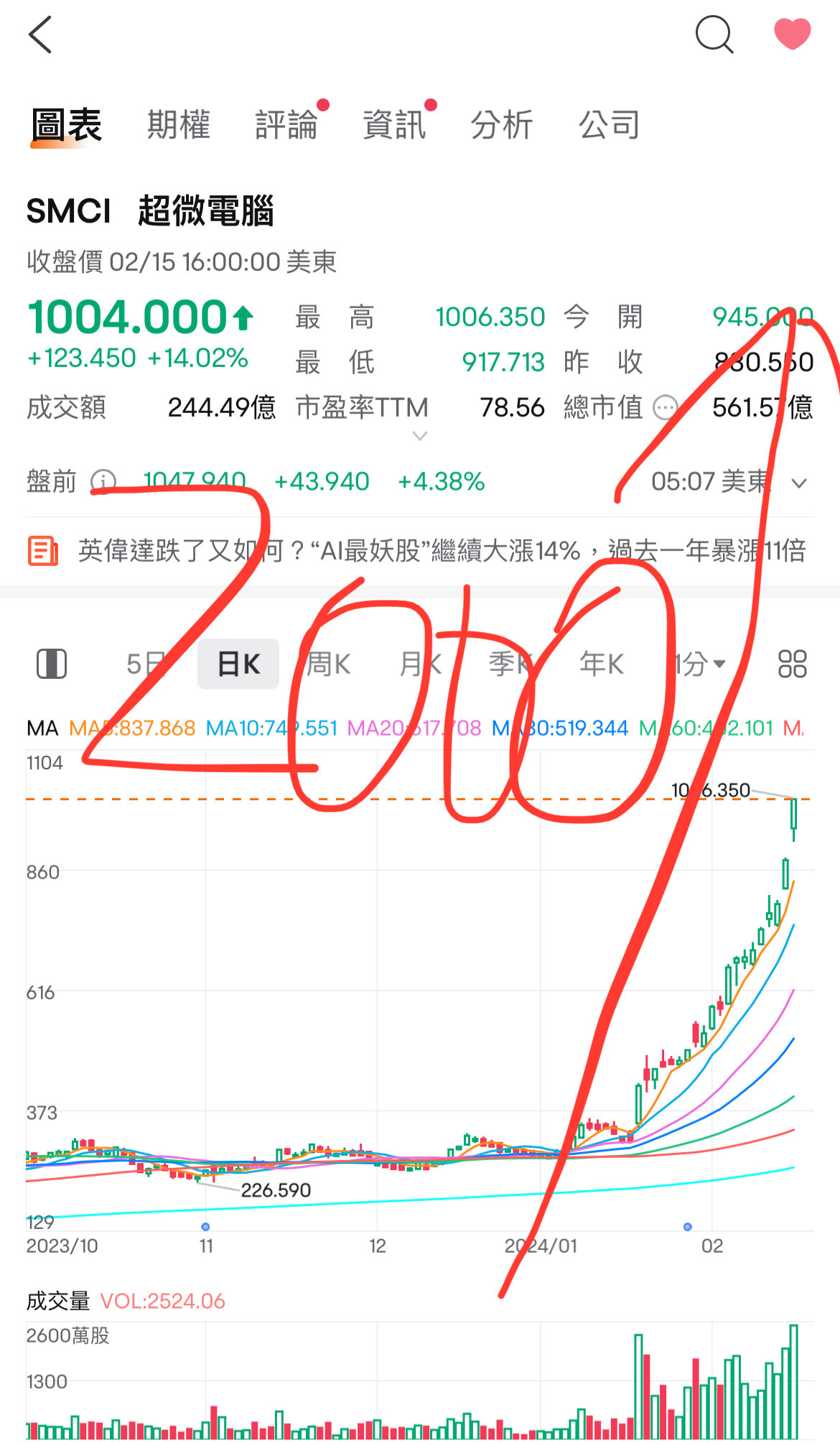Expand quote details below 市盈率TTM

[x=420, y=435]
